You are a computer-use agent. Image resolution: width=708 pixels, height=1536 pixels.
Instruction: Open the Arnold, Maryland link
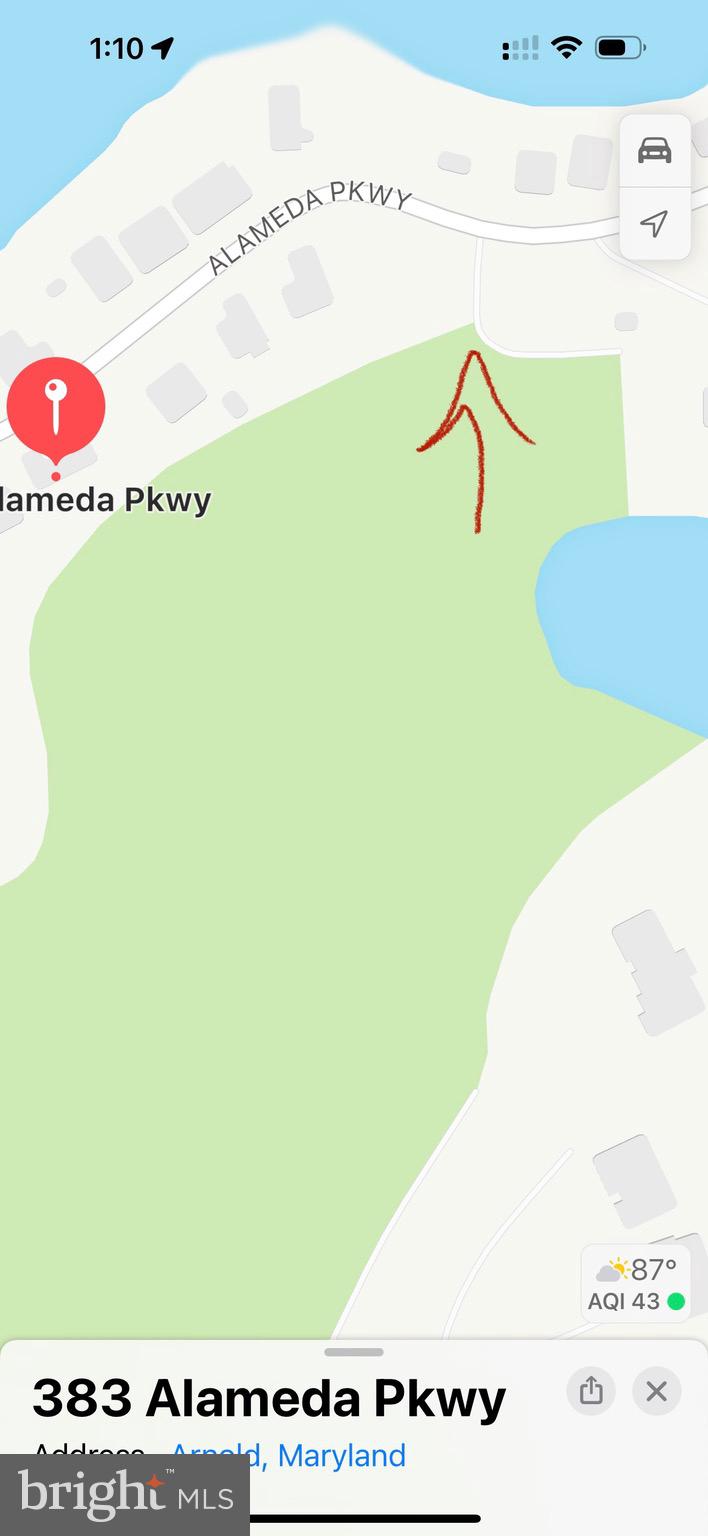(289, 1456)
